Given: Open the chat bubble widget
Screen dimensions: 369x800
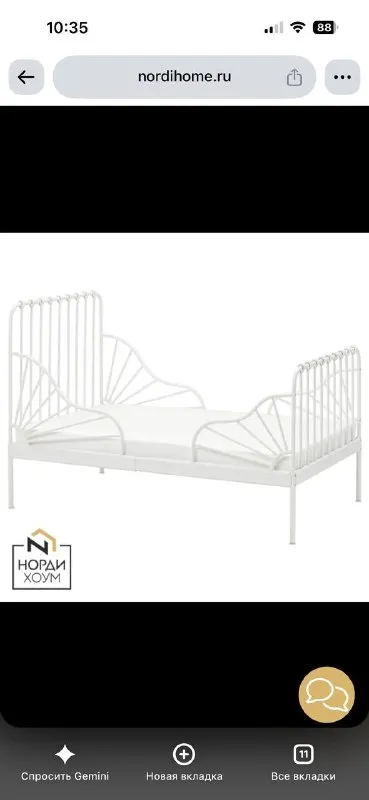Looking at the screenshot, I should [x=327, y=695].
